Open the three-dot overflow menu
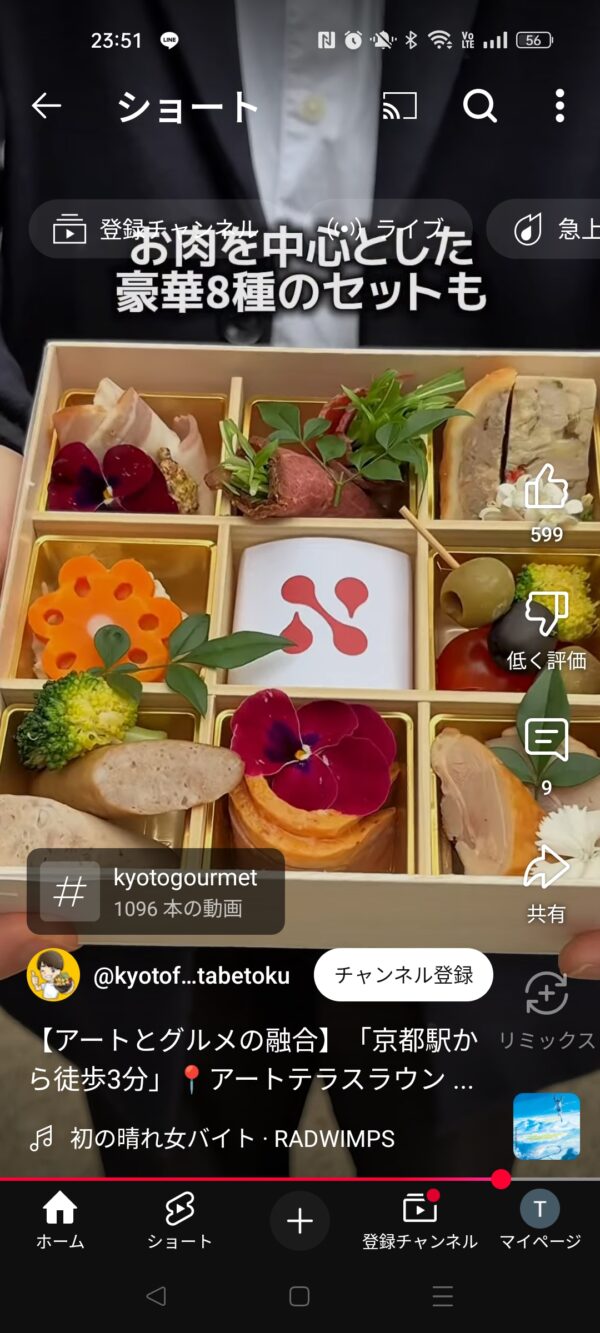 pos(560,106)
